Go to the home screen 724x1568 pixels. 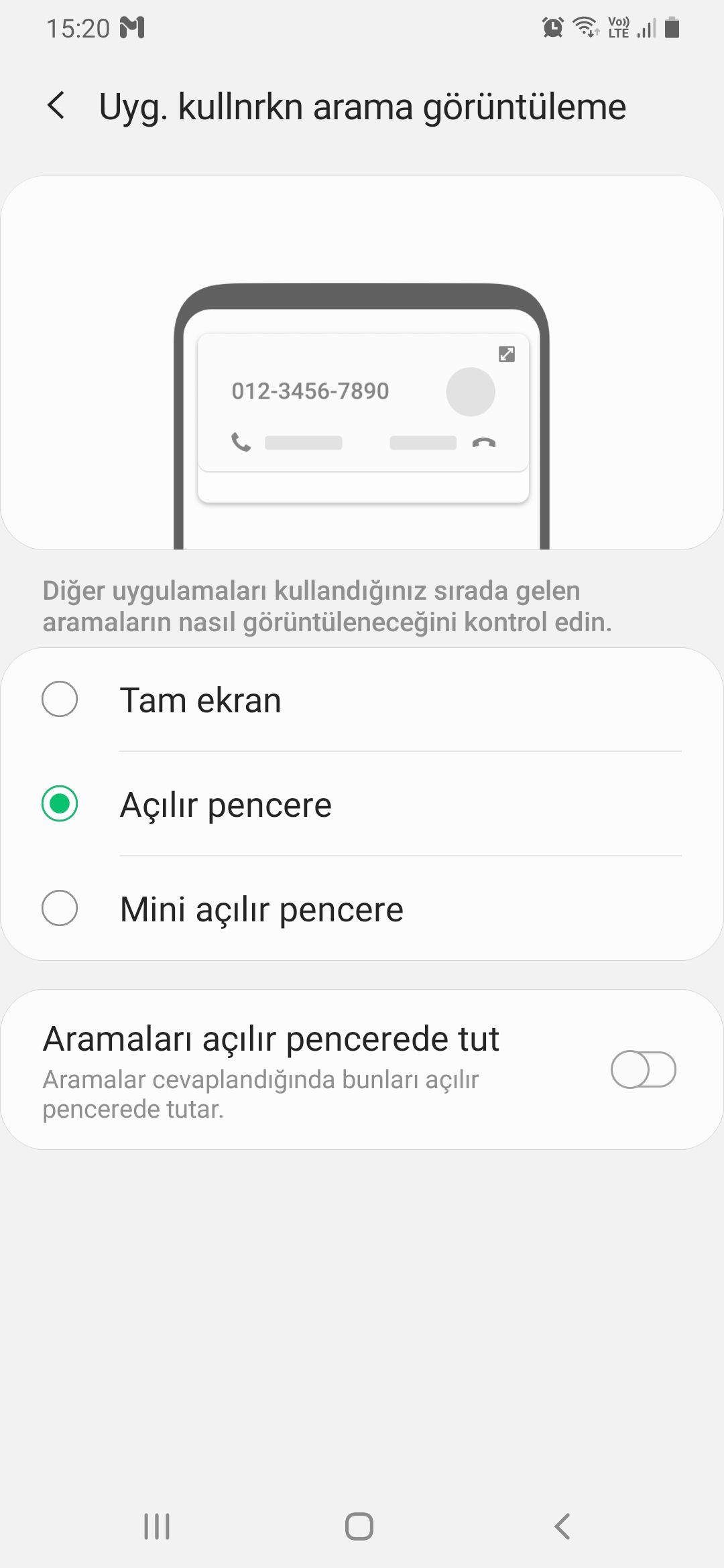(x=359, y=1526)
